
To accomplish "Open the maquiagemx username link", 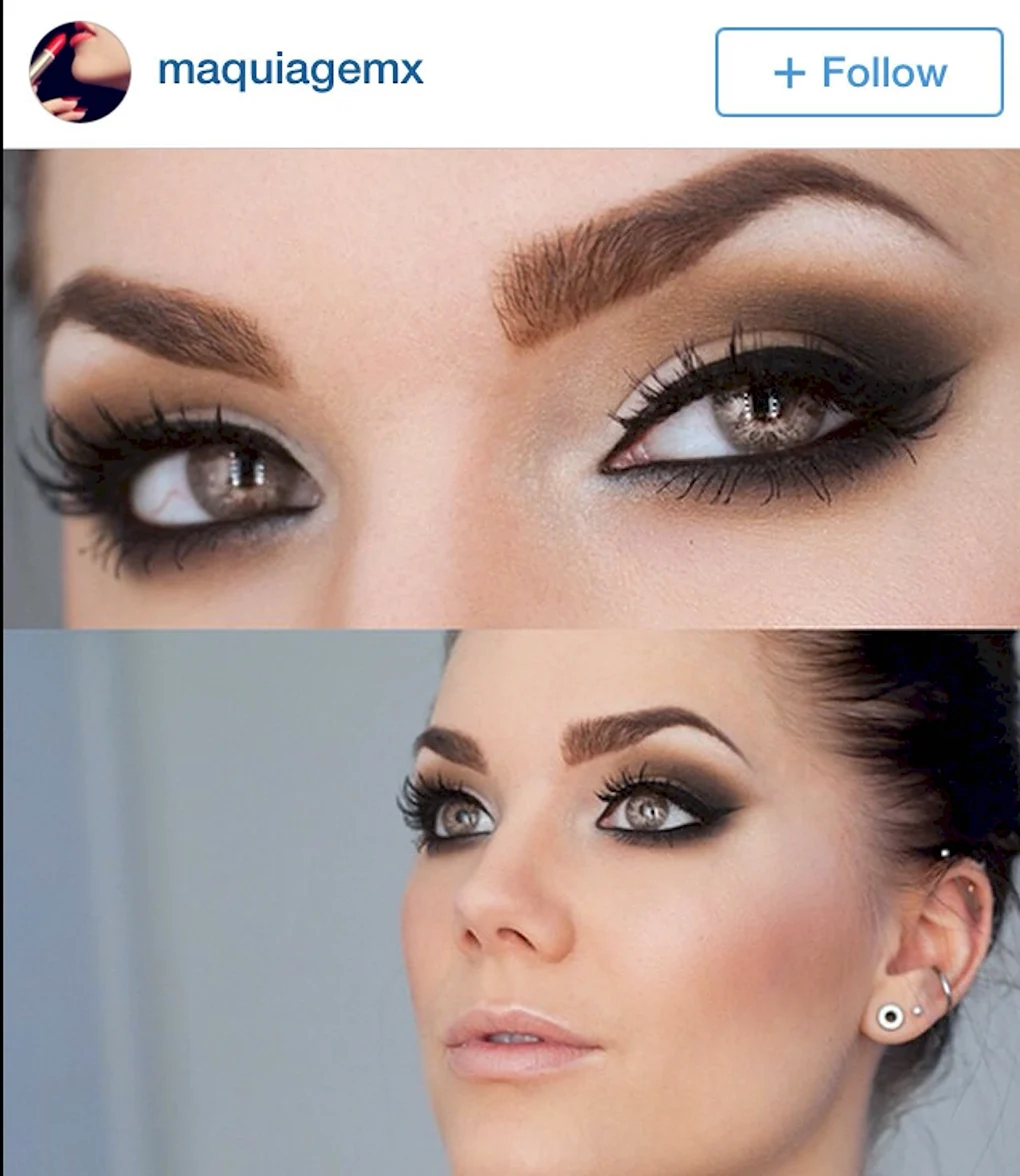I will click(x=290, y=70).
